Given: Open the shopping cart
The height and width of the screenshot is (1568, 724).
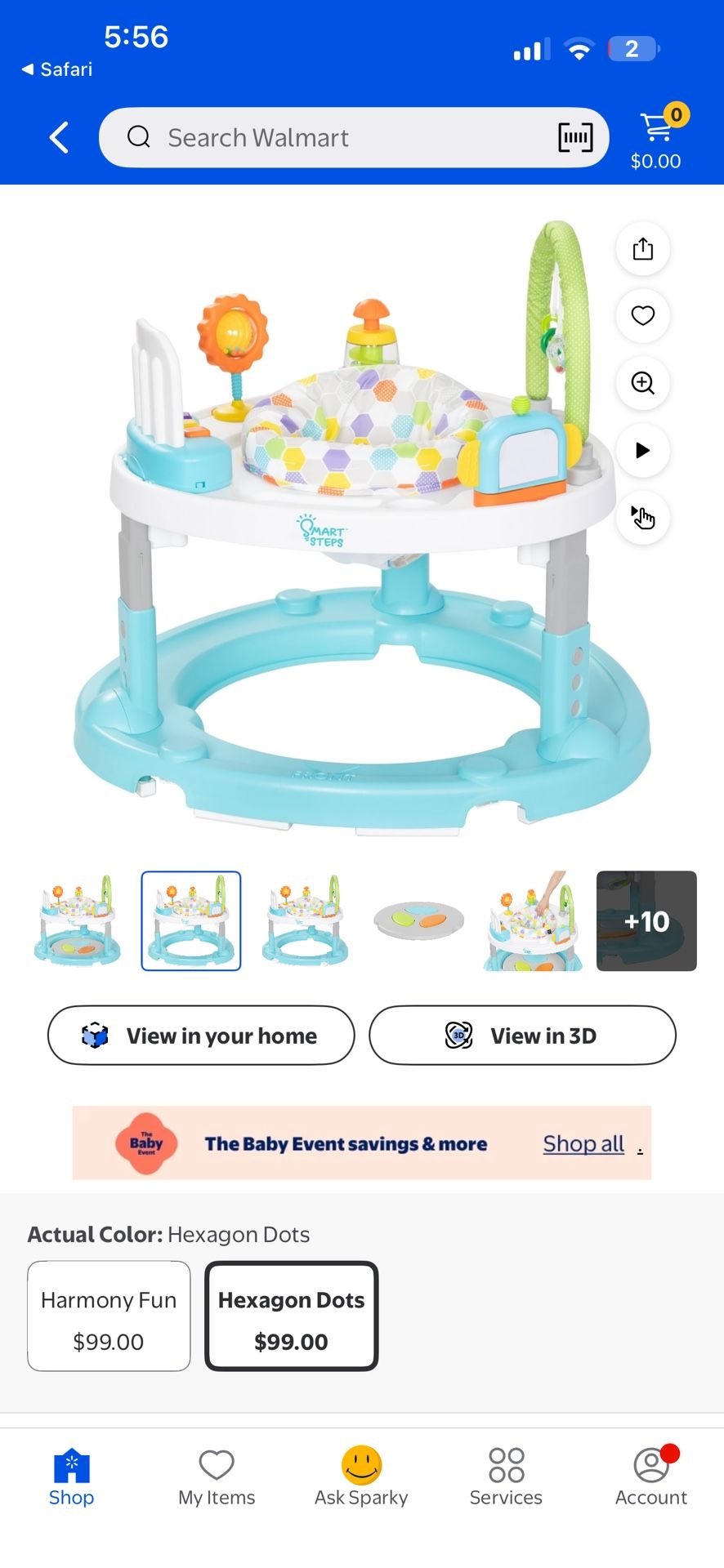Looking at the screenshot, I should pos(656,139).
